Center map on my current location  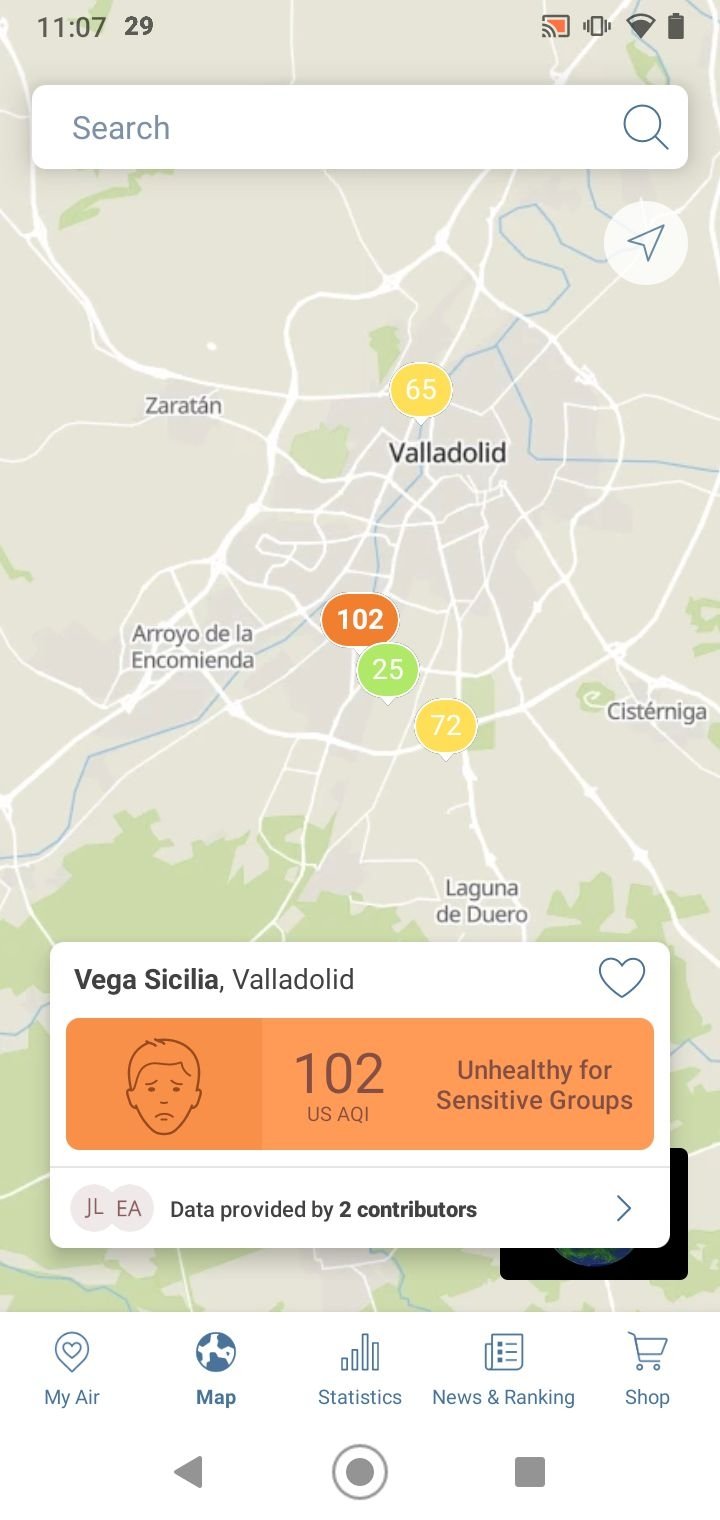646,243
